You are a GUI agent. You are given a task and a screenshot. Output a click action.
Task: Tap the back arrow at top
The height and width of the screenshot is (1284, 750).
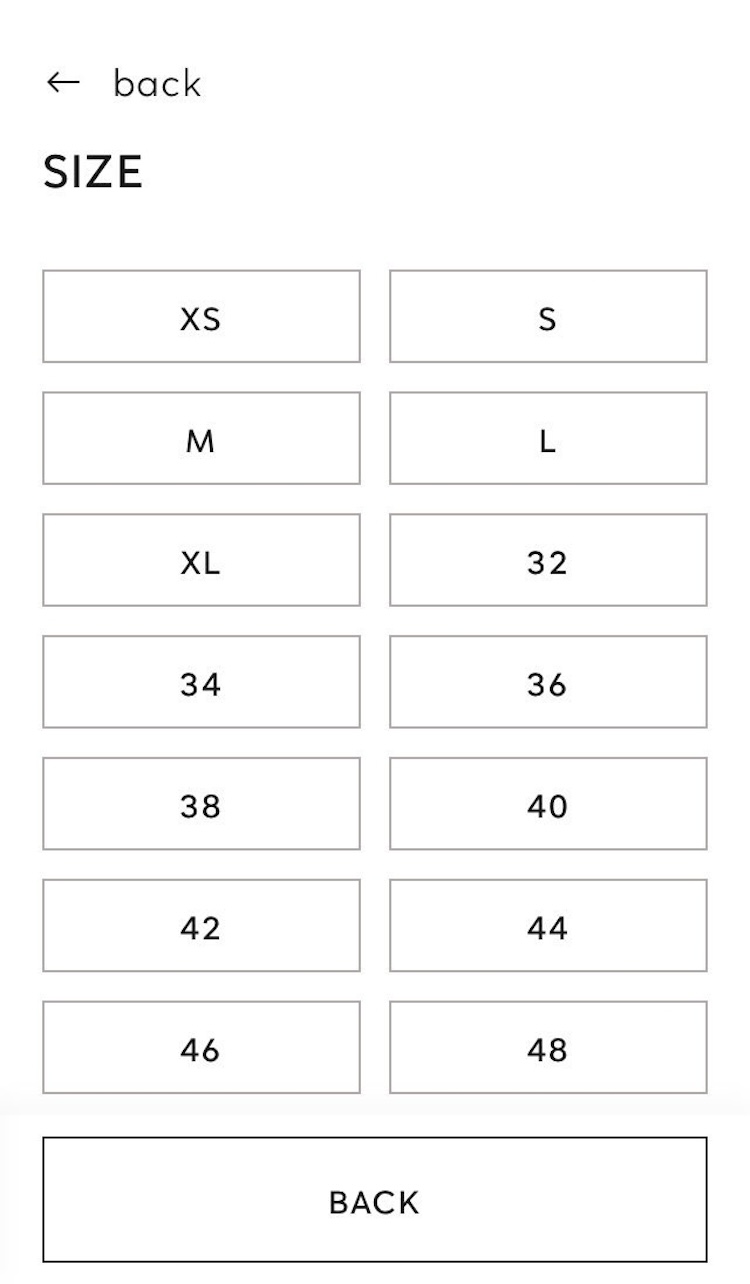(64, 83)
